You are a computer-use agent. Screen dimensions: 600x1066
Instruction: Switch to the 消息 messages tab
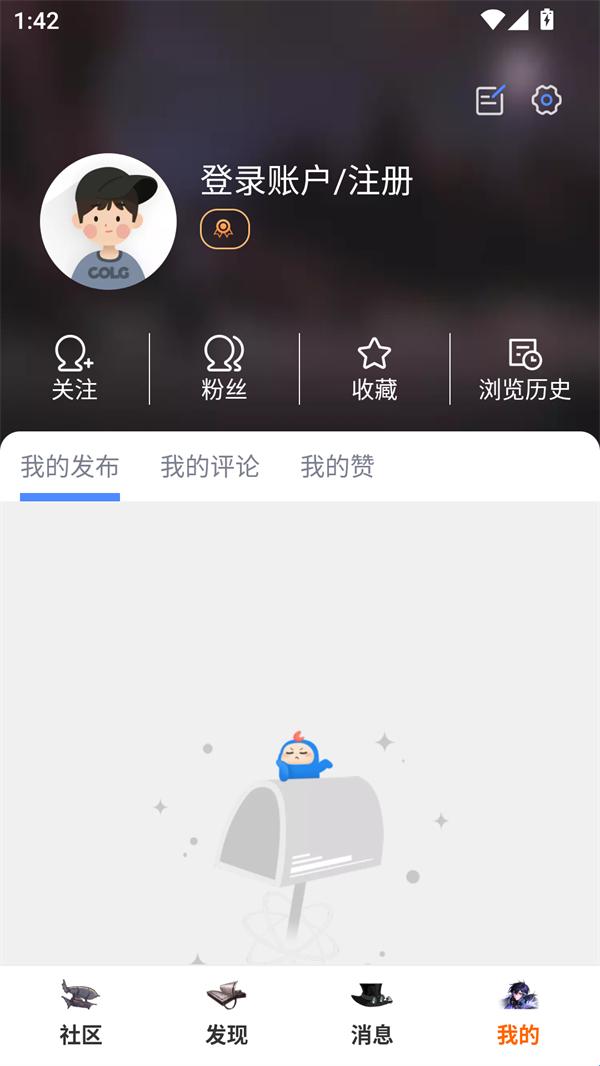pos(372,1014)
